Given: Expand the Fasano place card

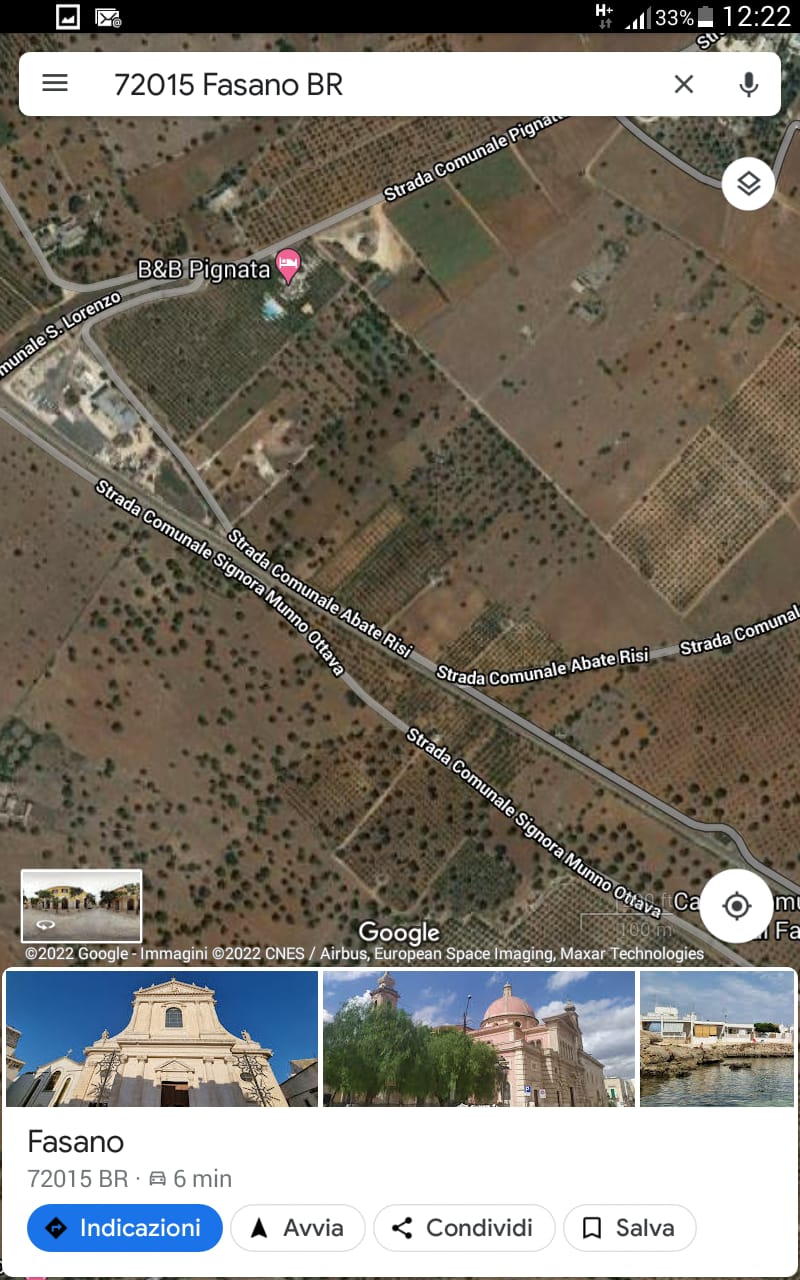Looking at the screenshot, I should [x=400, y=1158].
